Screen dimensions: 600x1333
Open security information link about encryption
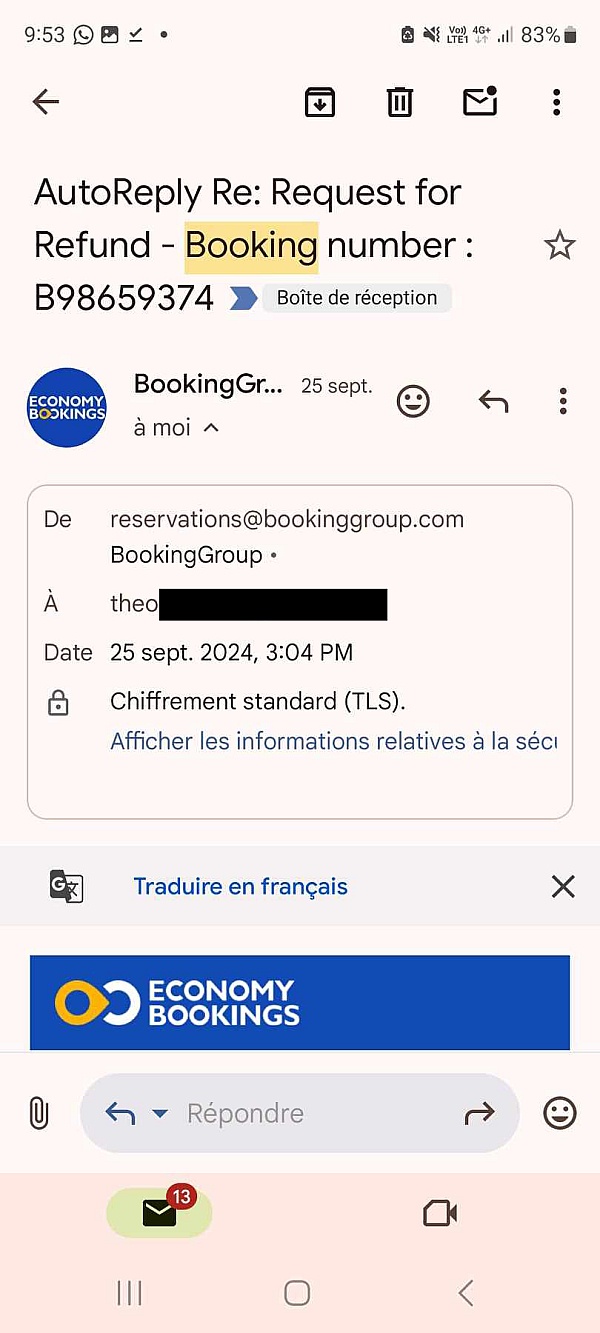tap(332, 741)
